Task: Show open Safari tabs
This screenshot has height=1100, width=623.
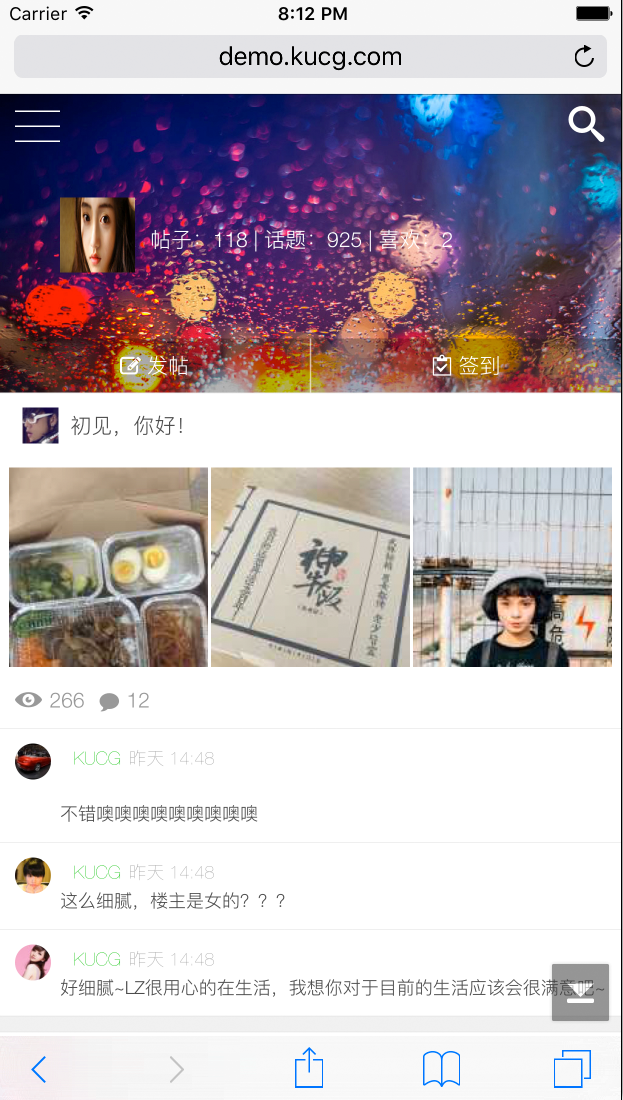Action: tap(572, 1069)
